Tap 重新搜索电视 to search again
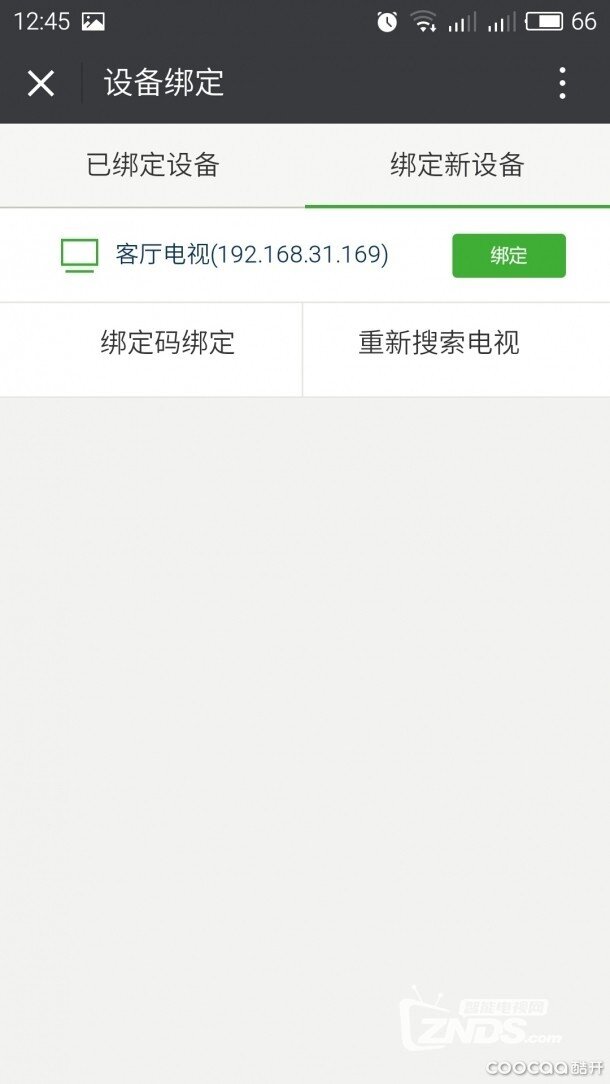610x1084 pixels. pos(439,343)
